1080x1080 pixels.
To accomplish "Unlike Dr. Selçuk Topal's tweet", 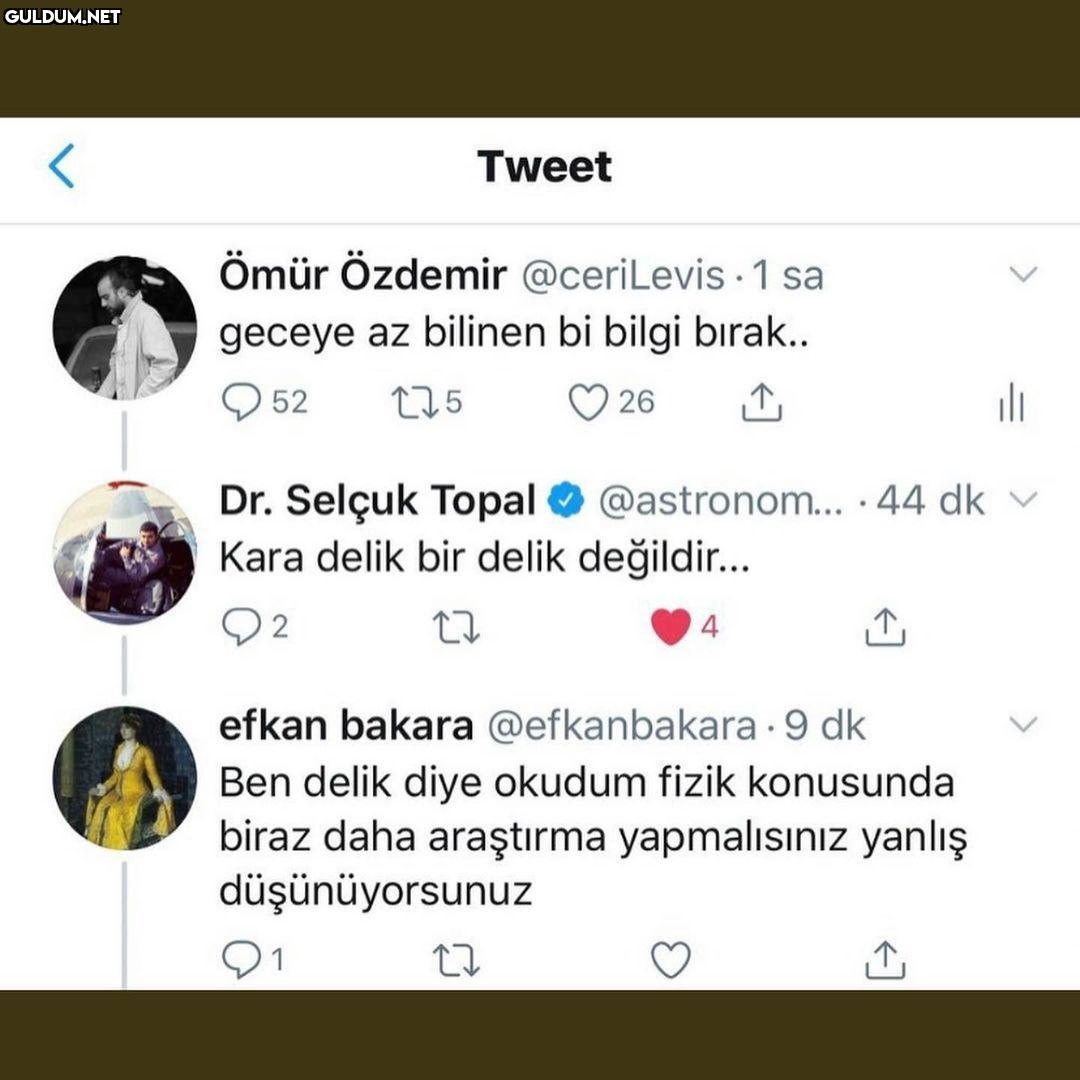I will point(671,627).
